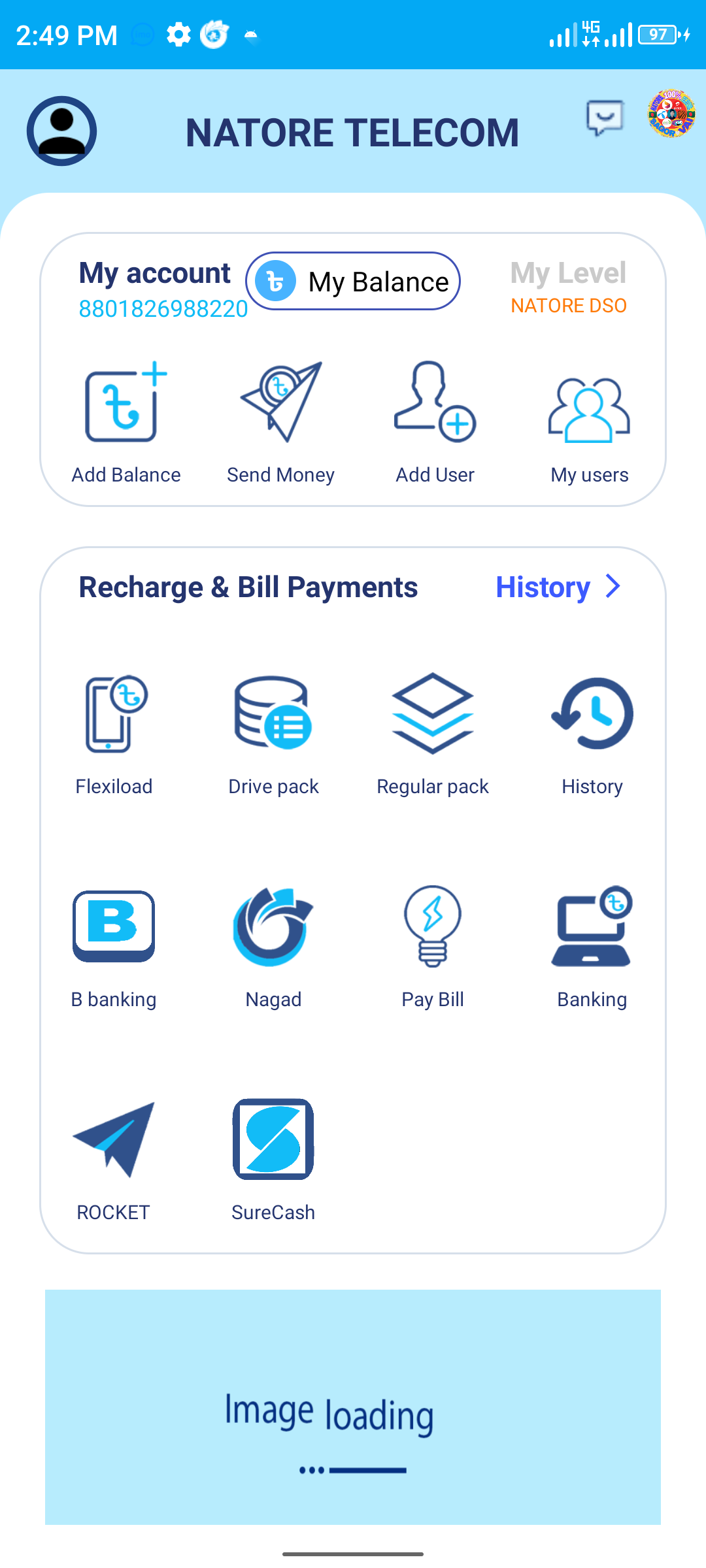This screenshot has width=706, height=1568.
Task: Open Drive pack
Action: pos(273,735)
